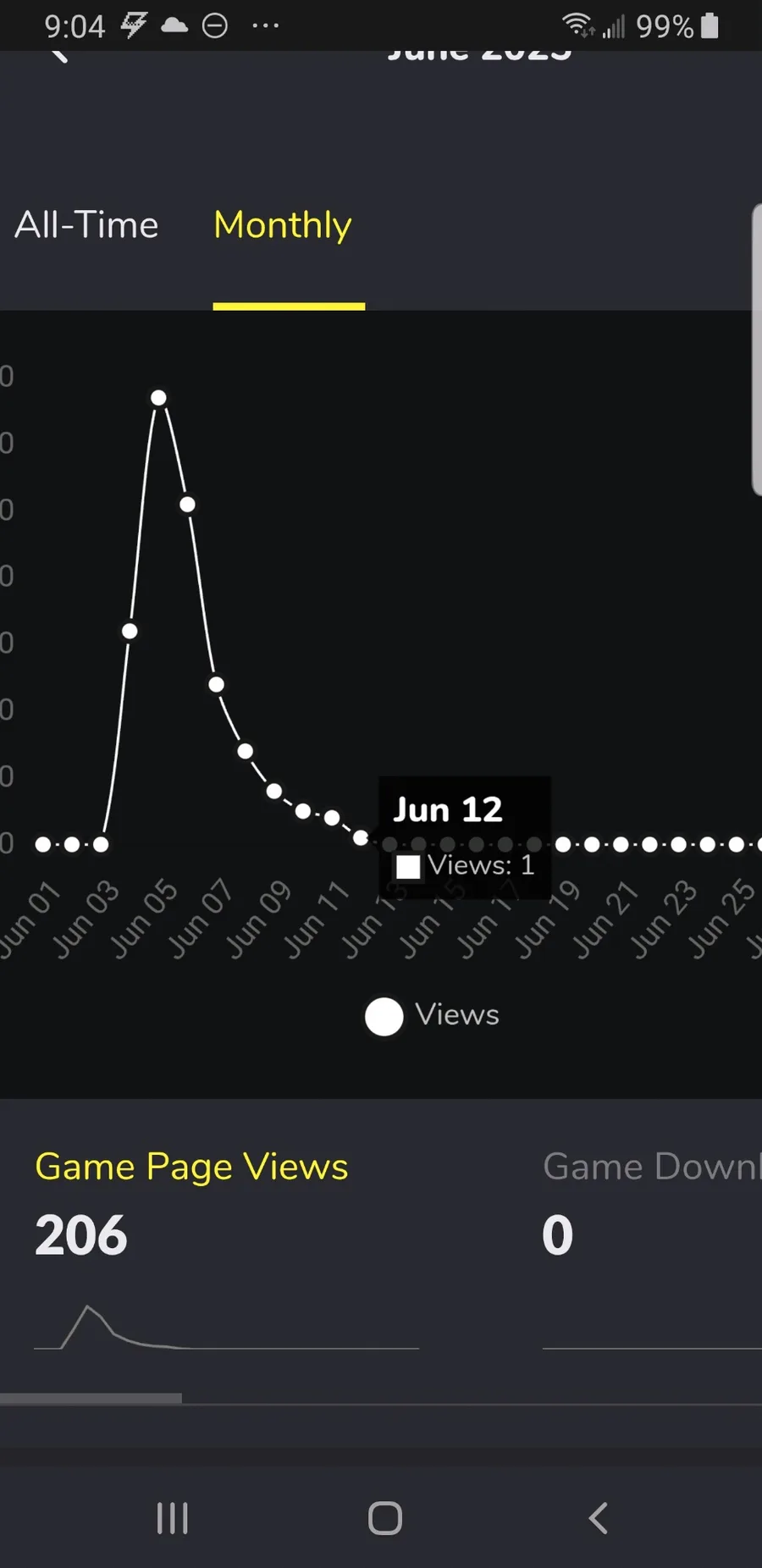
Task: Tap the peak data point on the chart
Action: click(158, 398)
